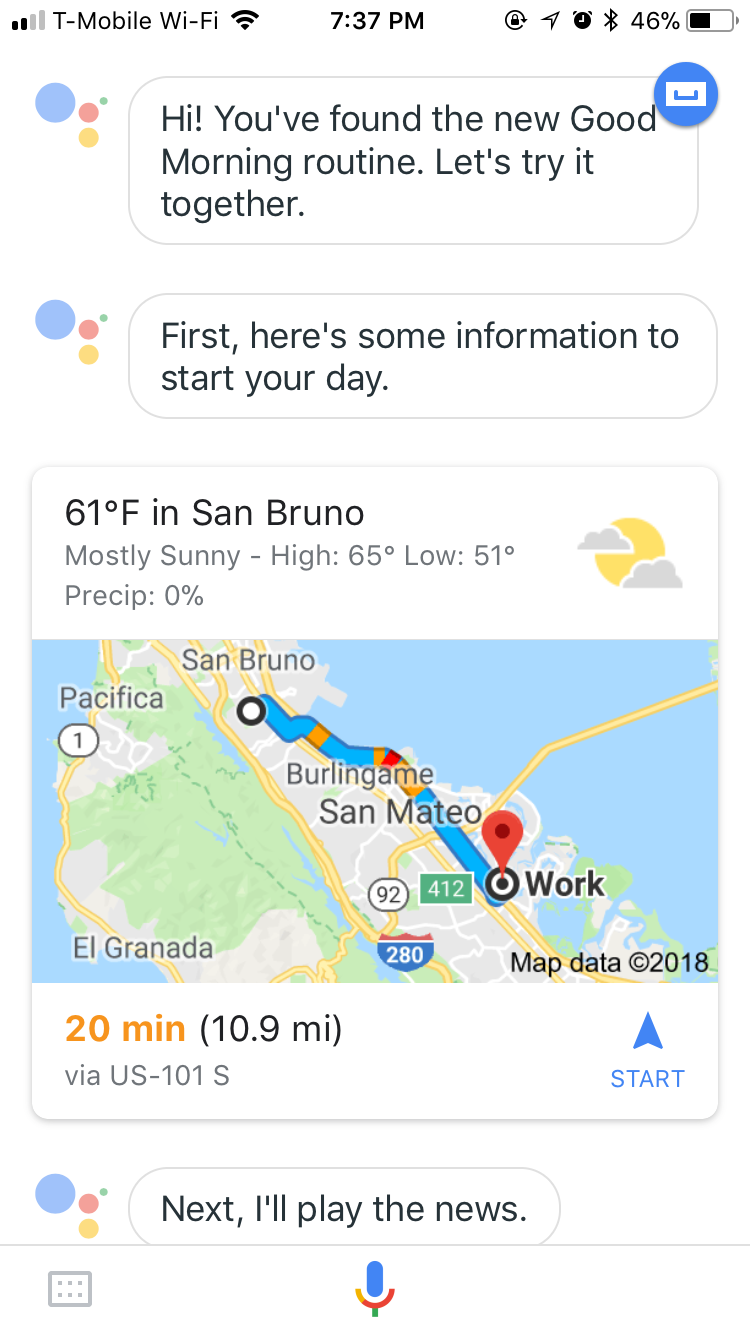
Task: Open the commute route map
Action: coord(374,810)
